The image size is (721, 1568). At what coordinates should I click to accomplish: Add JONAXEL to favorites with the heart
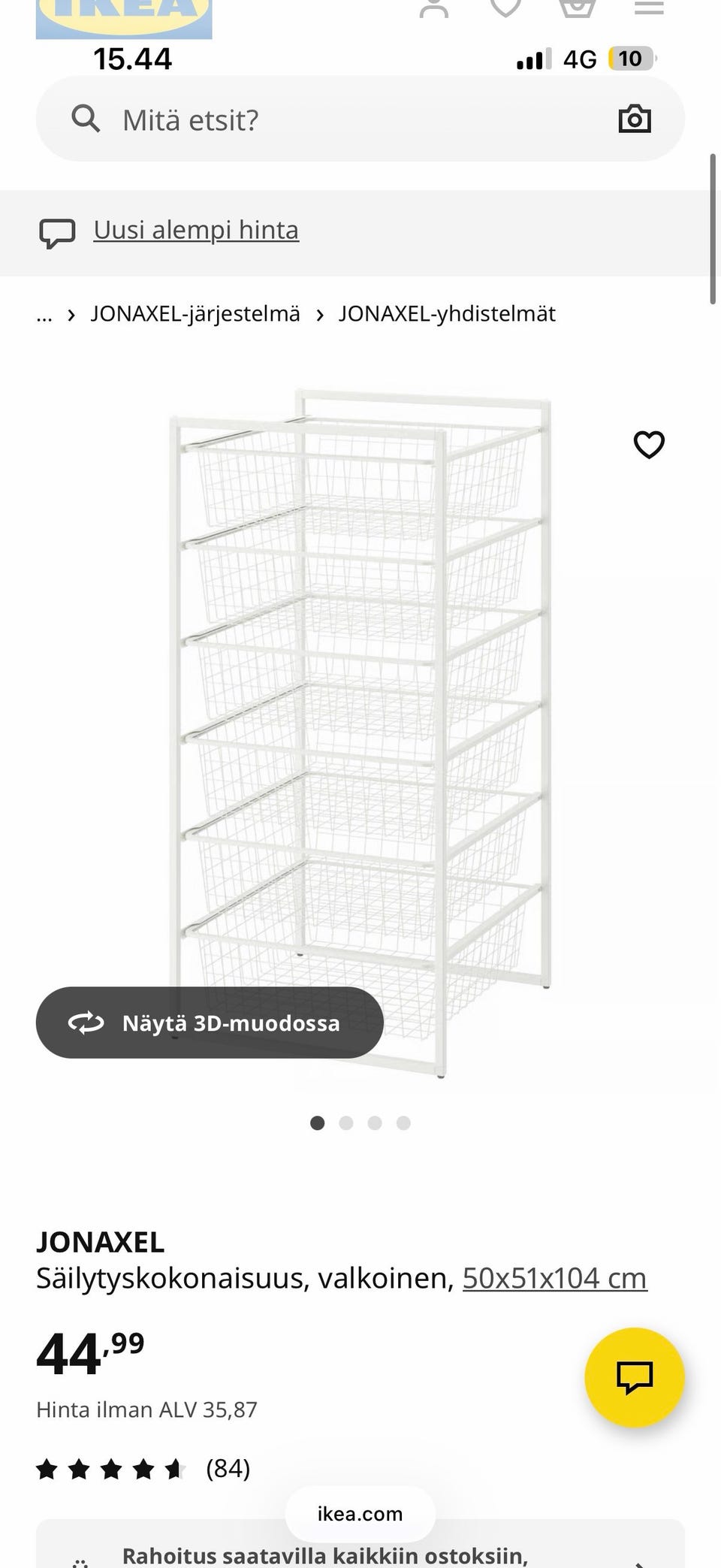[649, 445]
